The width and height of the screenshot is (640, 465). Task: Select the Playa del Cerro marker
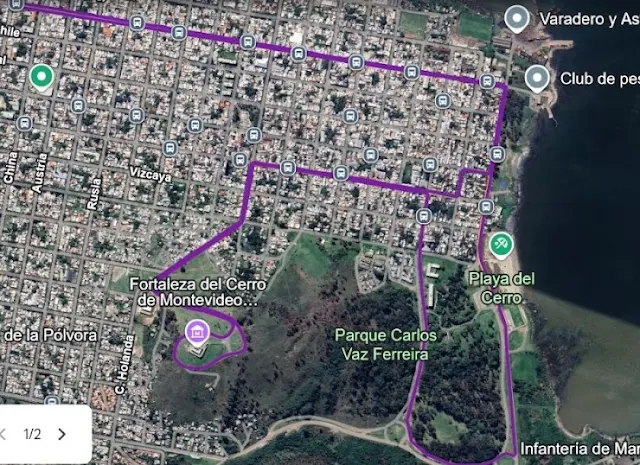pos(501,243)
